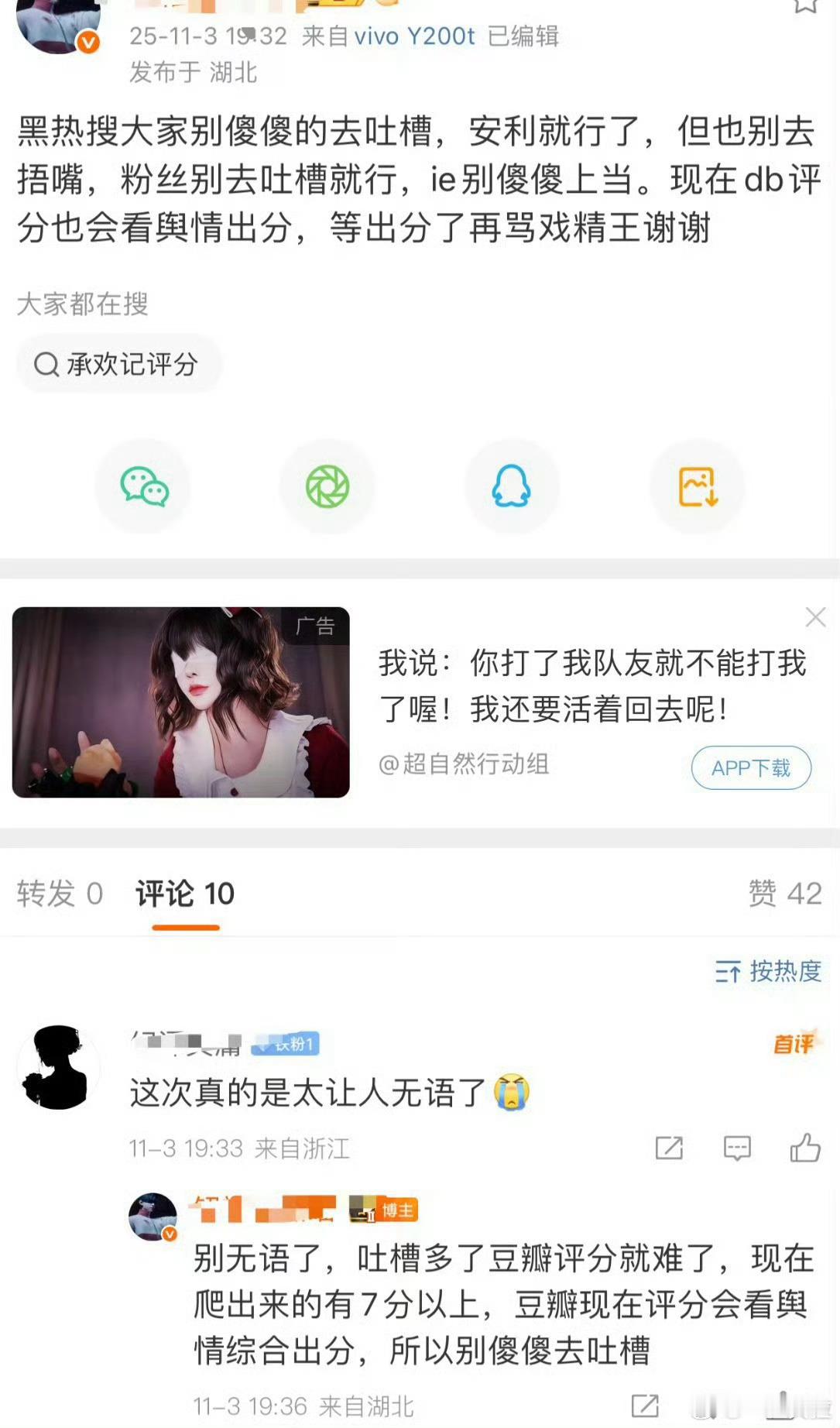Share the post via WeChat icon
Image resolution: width=840 pixels, height=1428 pixels.
tap(144, 486)
